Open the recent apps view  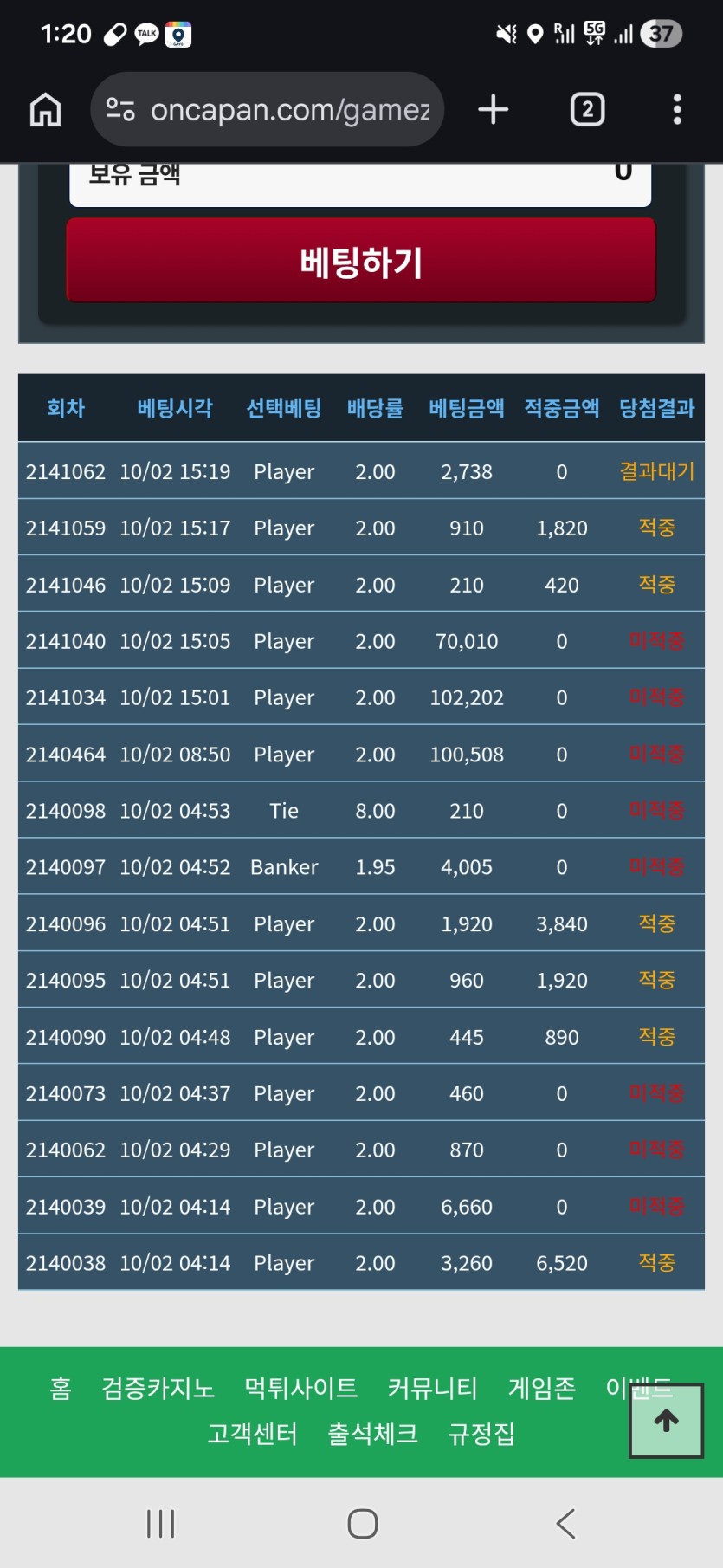click(161, 1523)
